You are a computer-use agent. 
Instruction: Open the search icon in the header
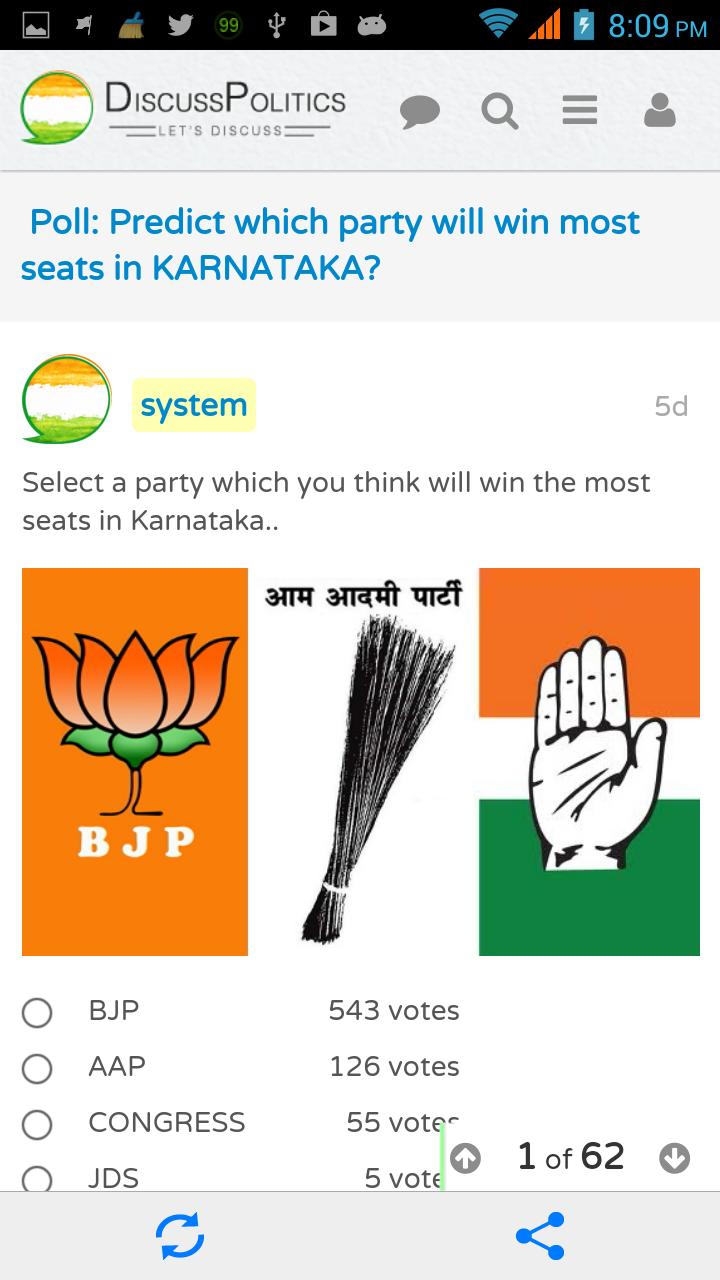point(500,111)
